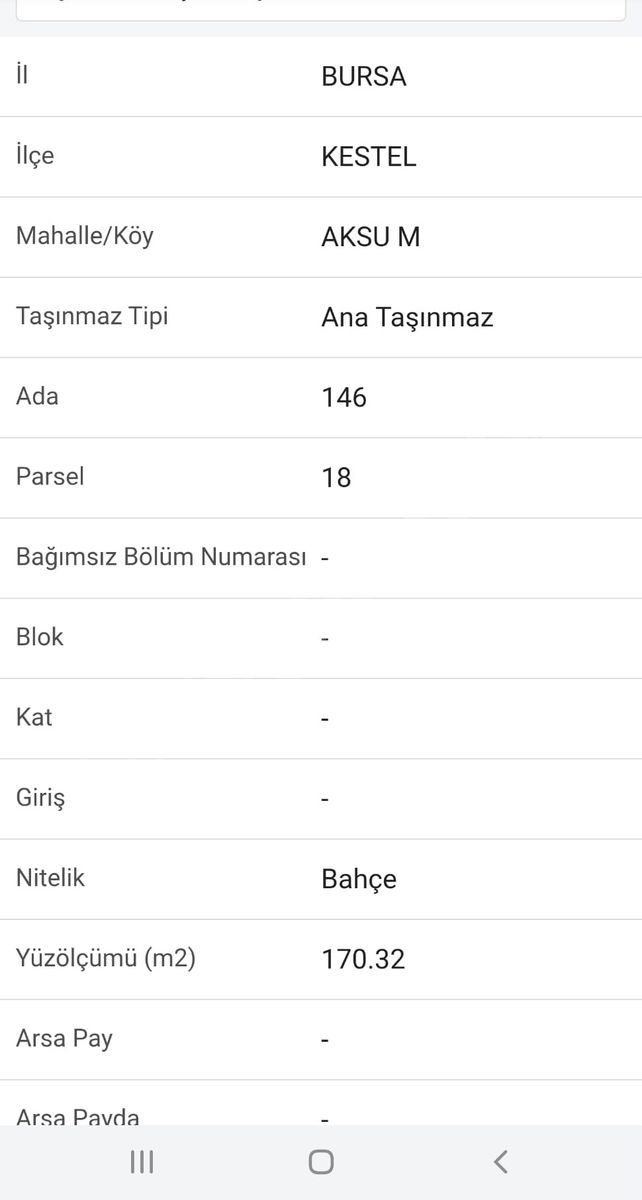Tap the system back button
The height and width of the screenshot is (1200, 642).
[x=501, y=1161]
